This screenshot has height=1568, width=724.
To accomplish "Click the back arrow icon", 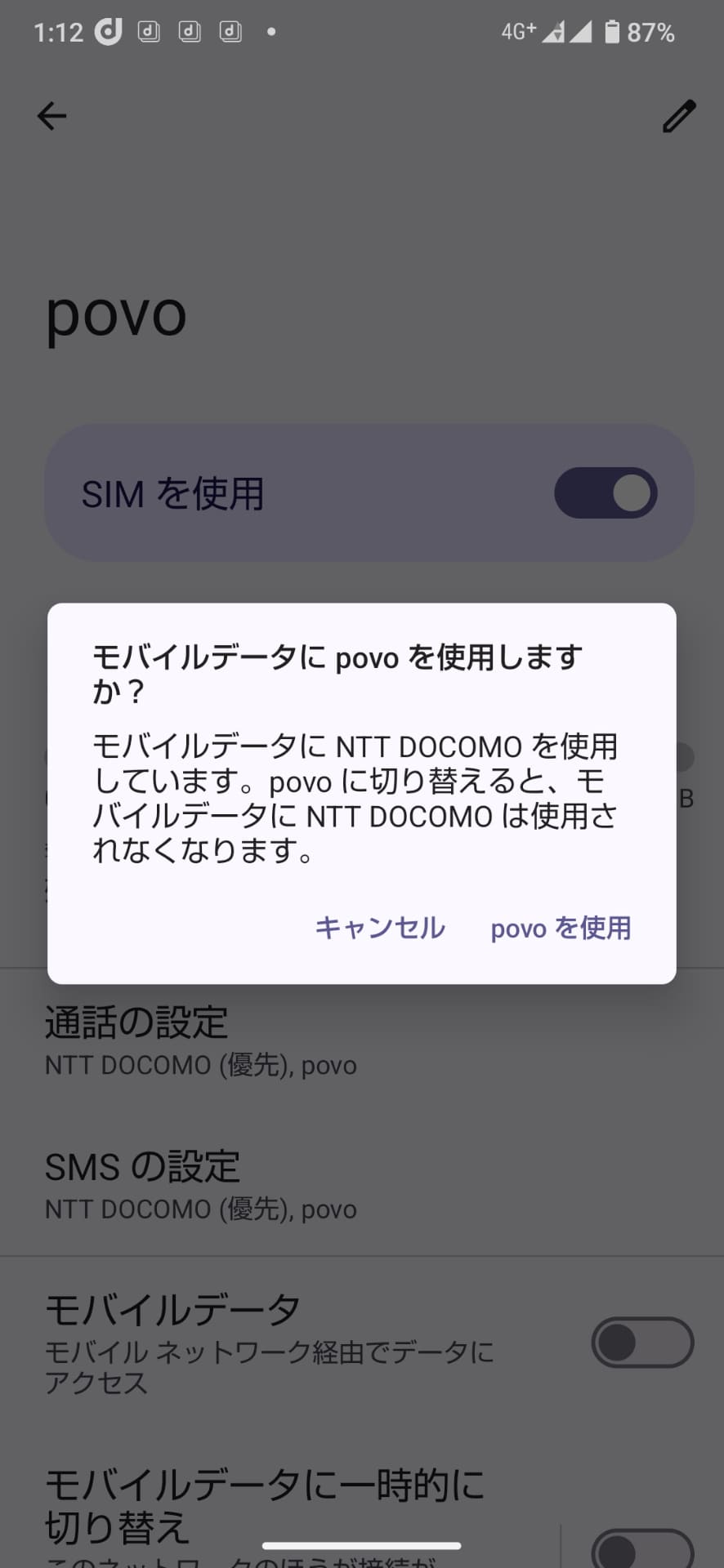I will click(x=51, y=116).
